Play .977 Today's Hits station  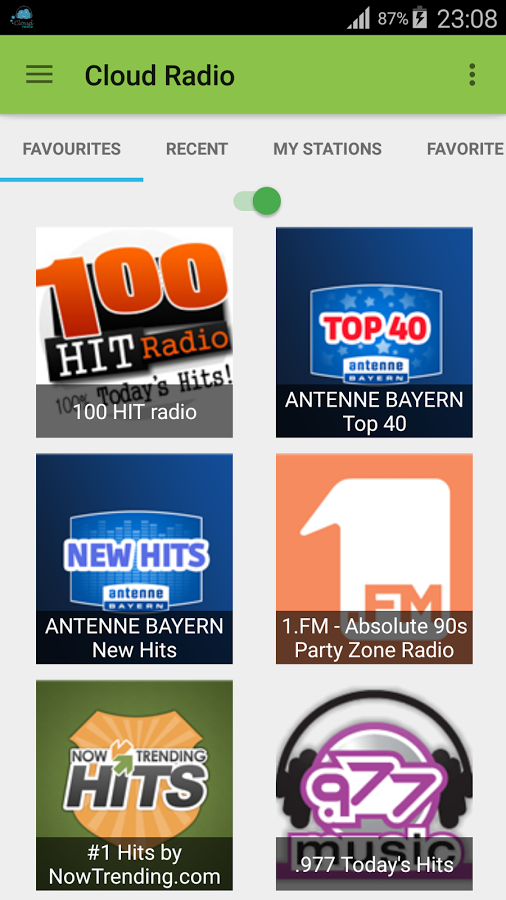point(374,785)
